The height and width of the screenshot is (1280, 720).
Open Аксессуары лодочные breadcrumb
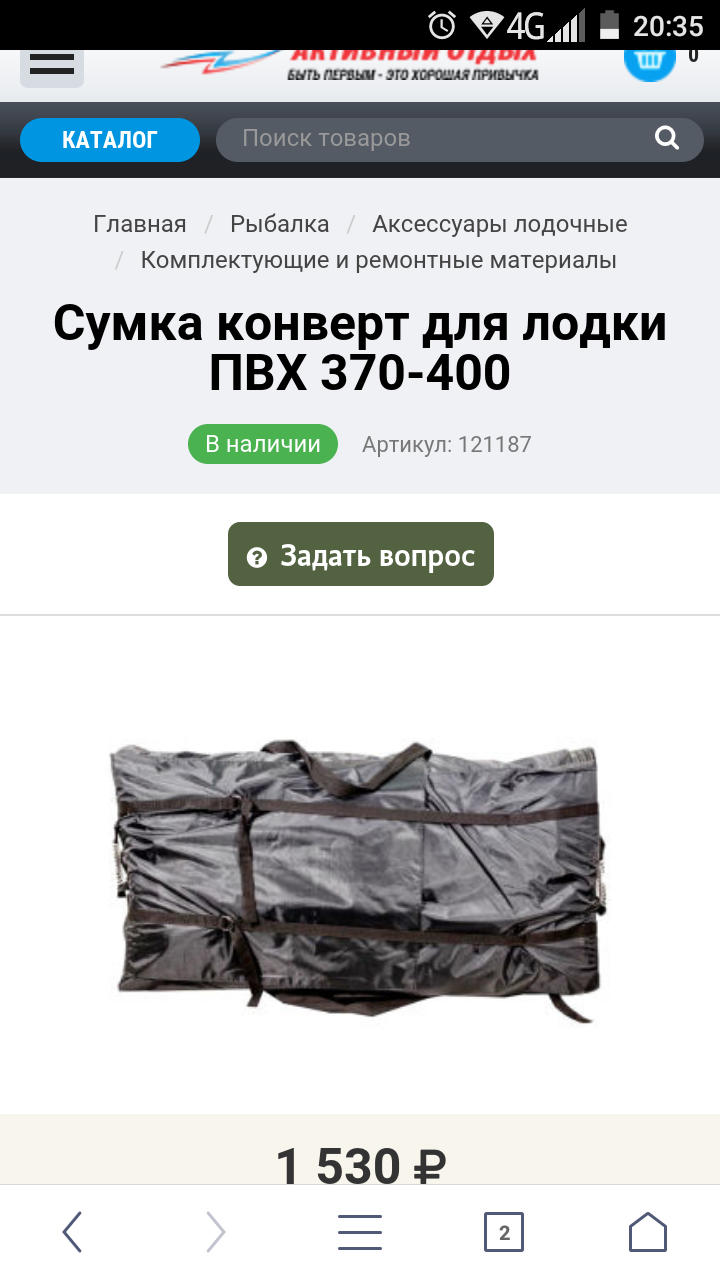point(500,224)
